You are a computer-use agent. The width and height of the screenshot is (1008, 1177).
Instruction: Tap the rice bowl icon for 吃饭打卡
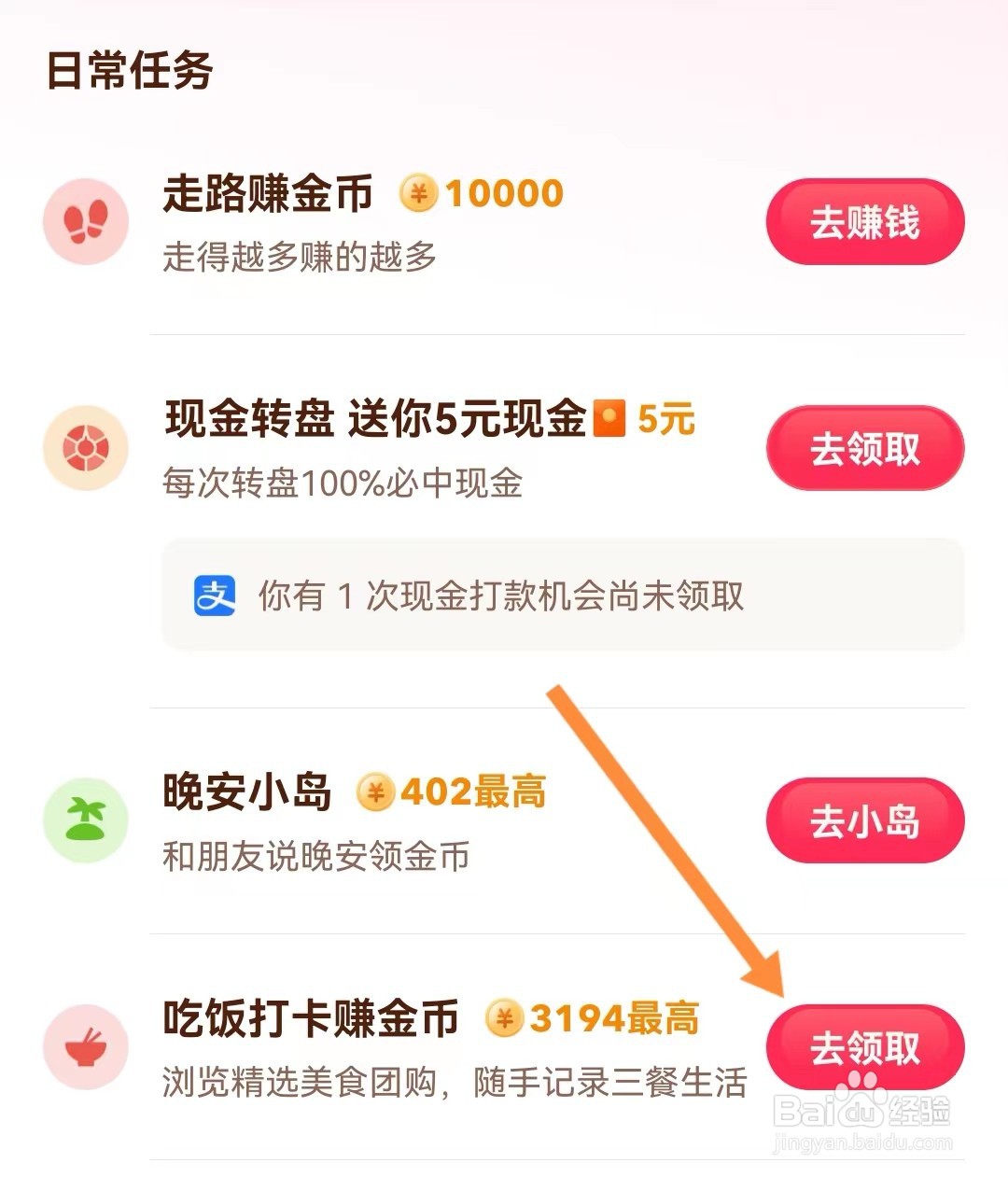point(86,1047)
